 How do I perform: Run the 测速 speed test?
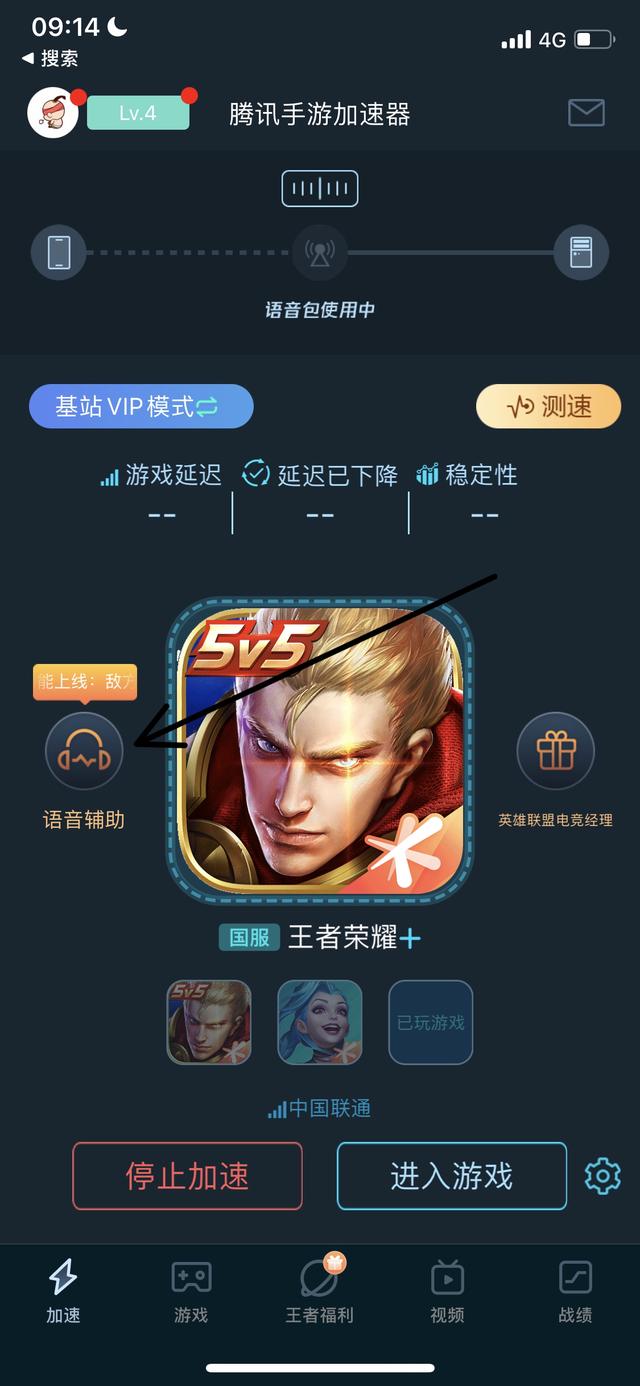[548, 407]
